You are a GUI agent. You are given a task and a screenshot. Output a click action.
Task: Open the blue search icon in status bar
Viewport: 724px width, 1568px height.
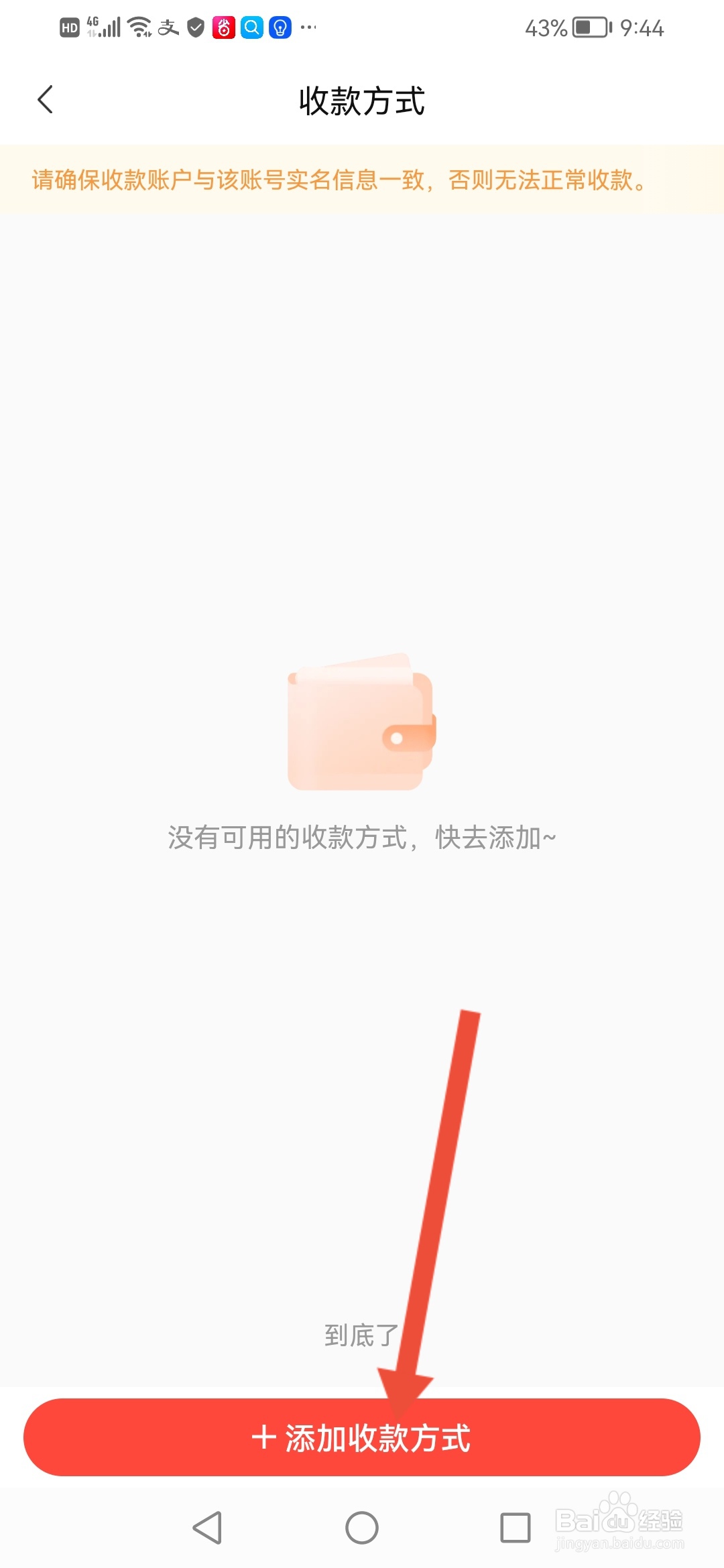tap(252, 28)
